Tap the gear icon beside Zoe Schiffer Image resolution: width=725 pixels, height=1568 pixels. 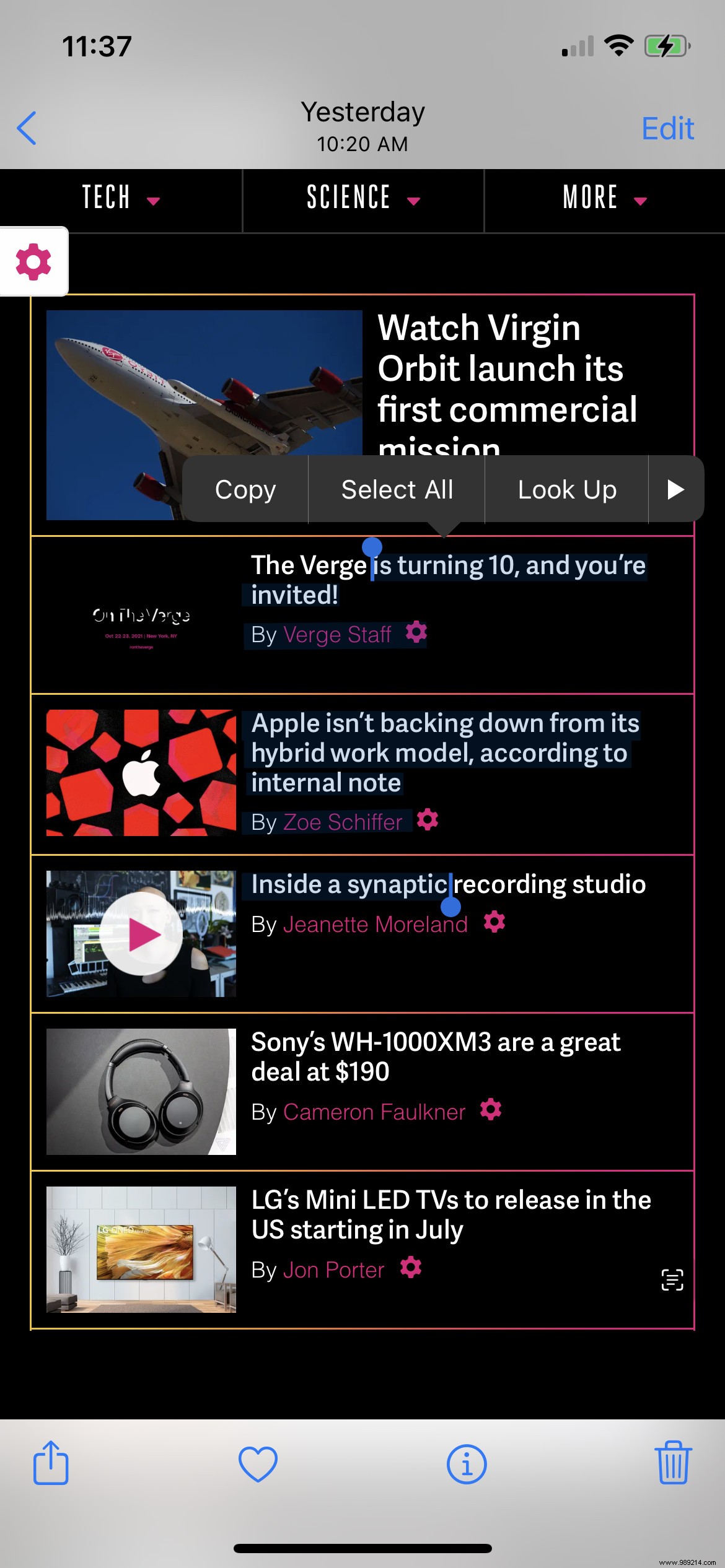click(x=426, y=820)
